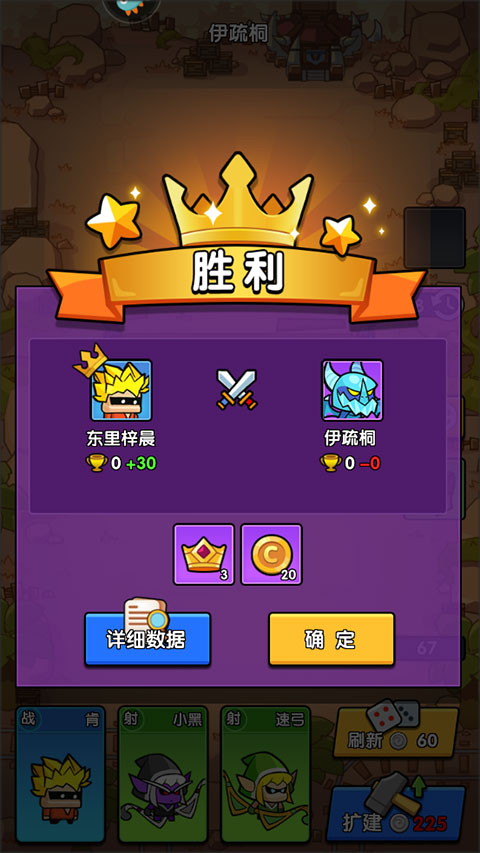
Task: Tap the crown reward item
Action: tap(204, 554)
